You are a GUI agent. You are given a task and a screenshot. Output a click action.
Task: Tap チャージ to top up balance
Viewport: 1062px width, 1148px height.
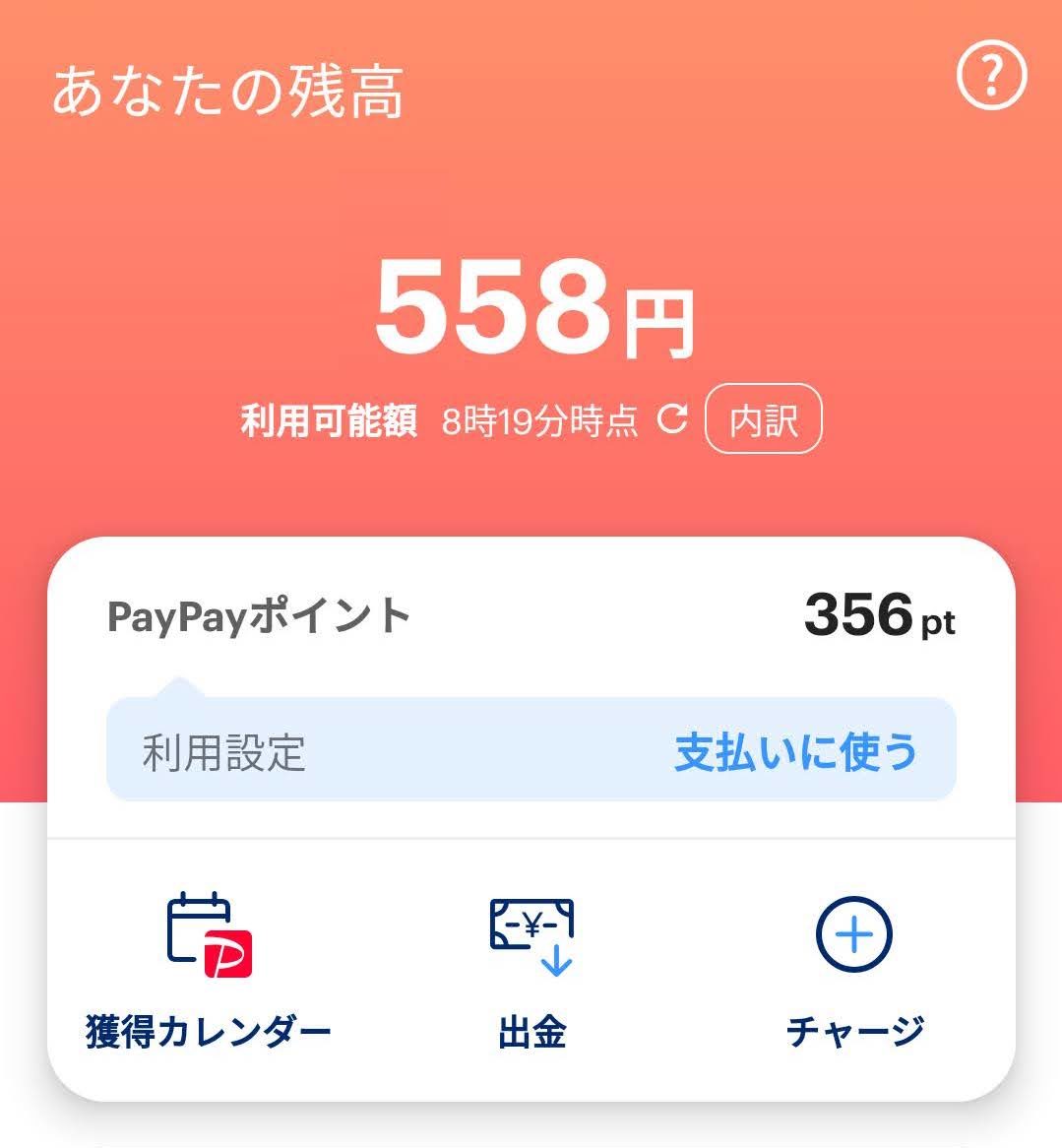coord(853,971)
